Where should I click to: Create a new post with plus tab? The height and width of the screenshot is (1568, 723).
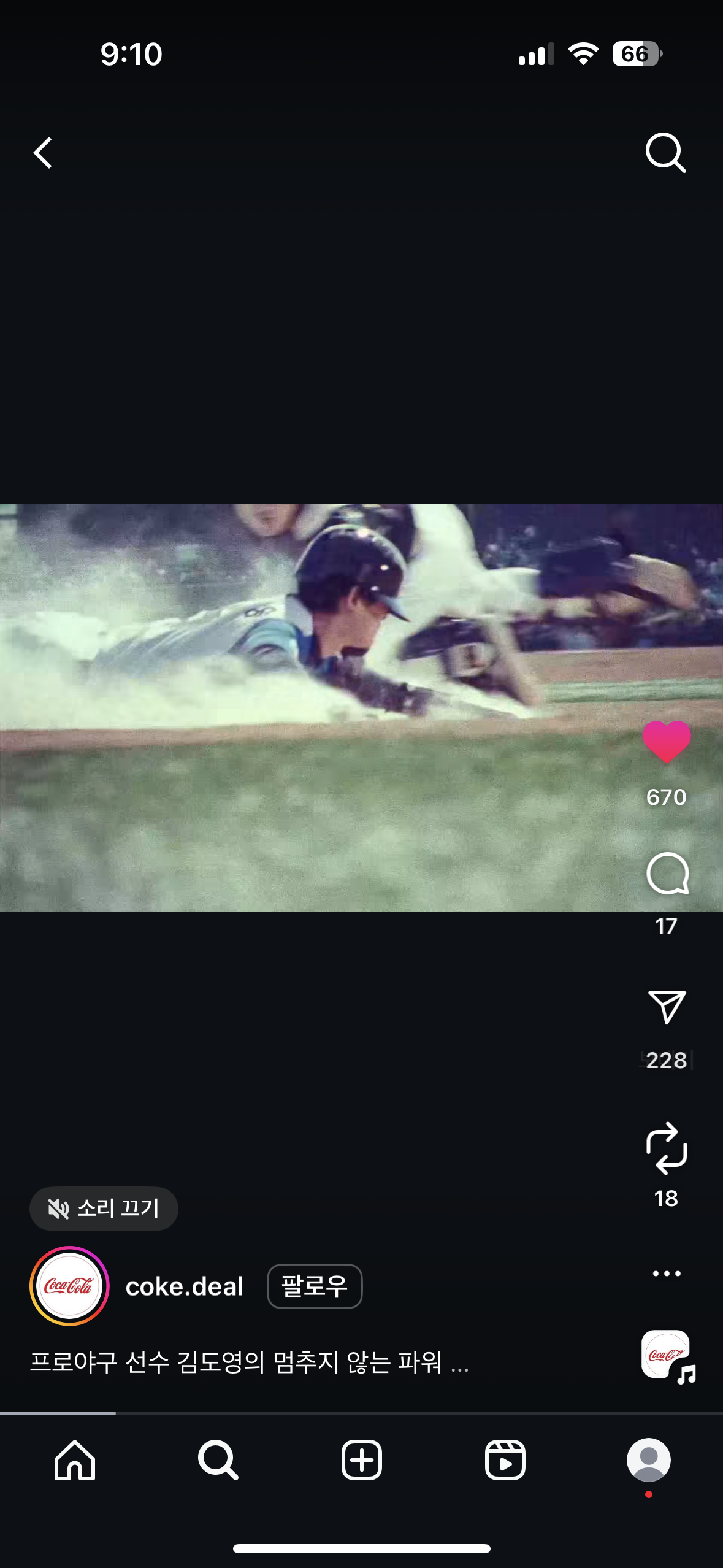pyautogui.click(x=362, y=1460)
